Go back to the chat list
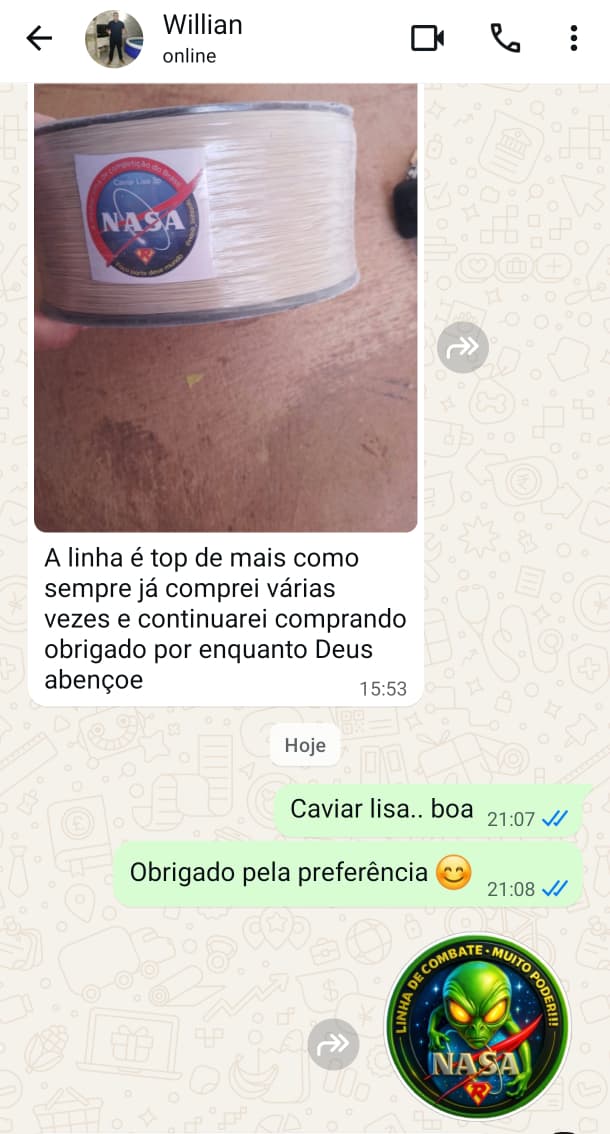The height and width of the screenshot is (1134, 610). click(38, 39)
